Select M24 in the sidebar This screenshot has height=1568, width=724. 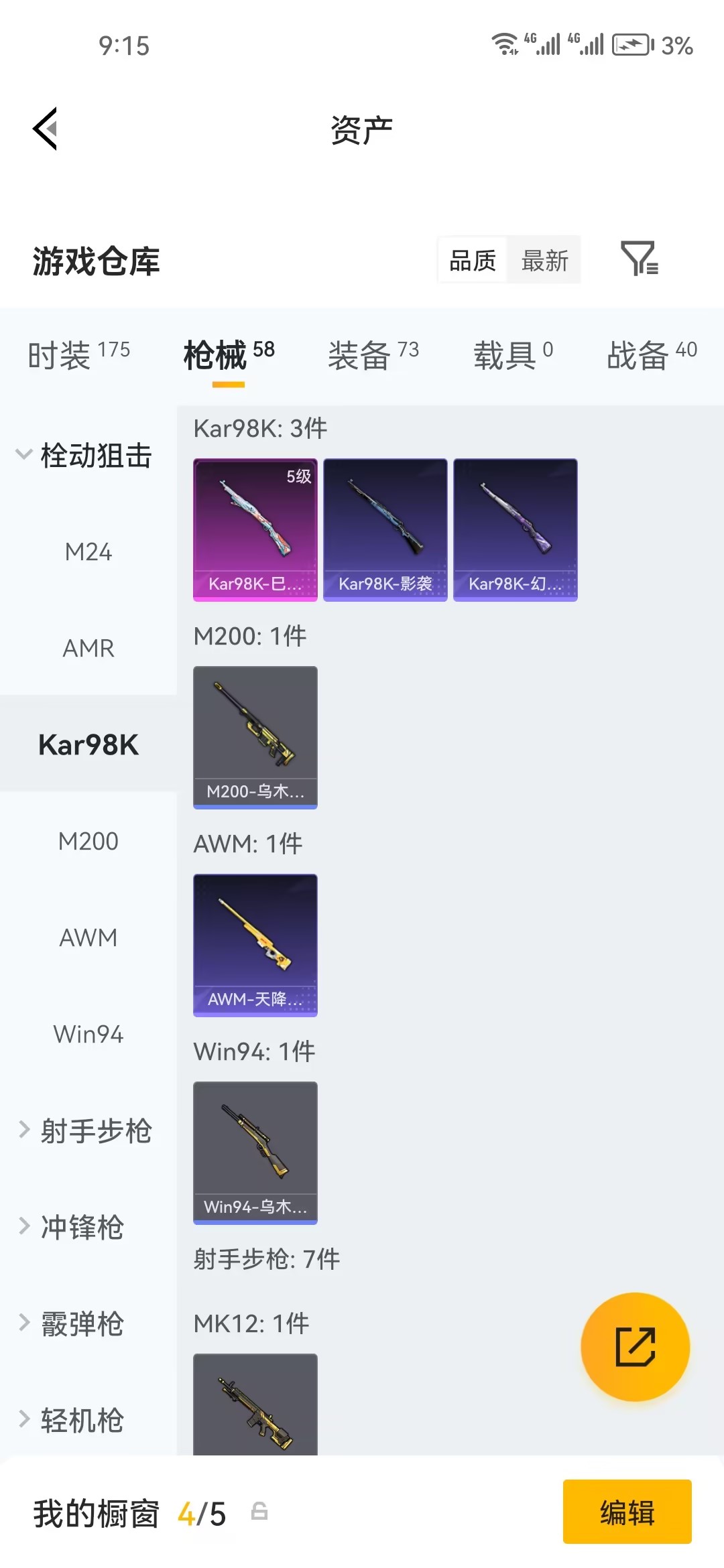[87, 552]
